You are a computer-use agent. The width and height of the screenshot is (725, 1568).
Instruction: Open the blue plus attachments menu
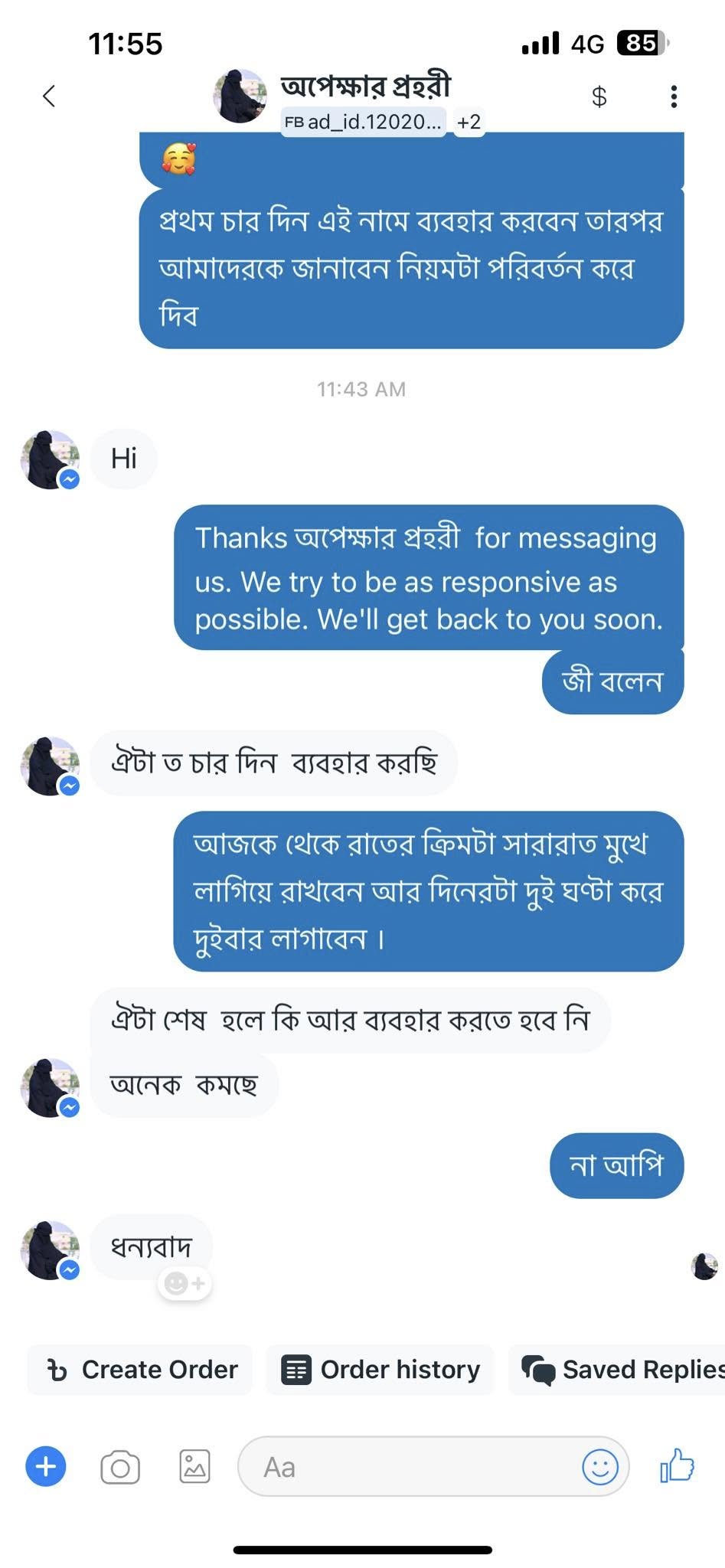tap(46, 1467)
